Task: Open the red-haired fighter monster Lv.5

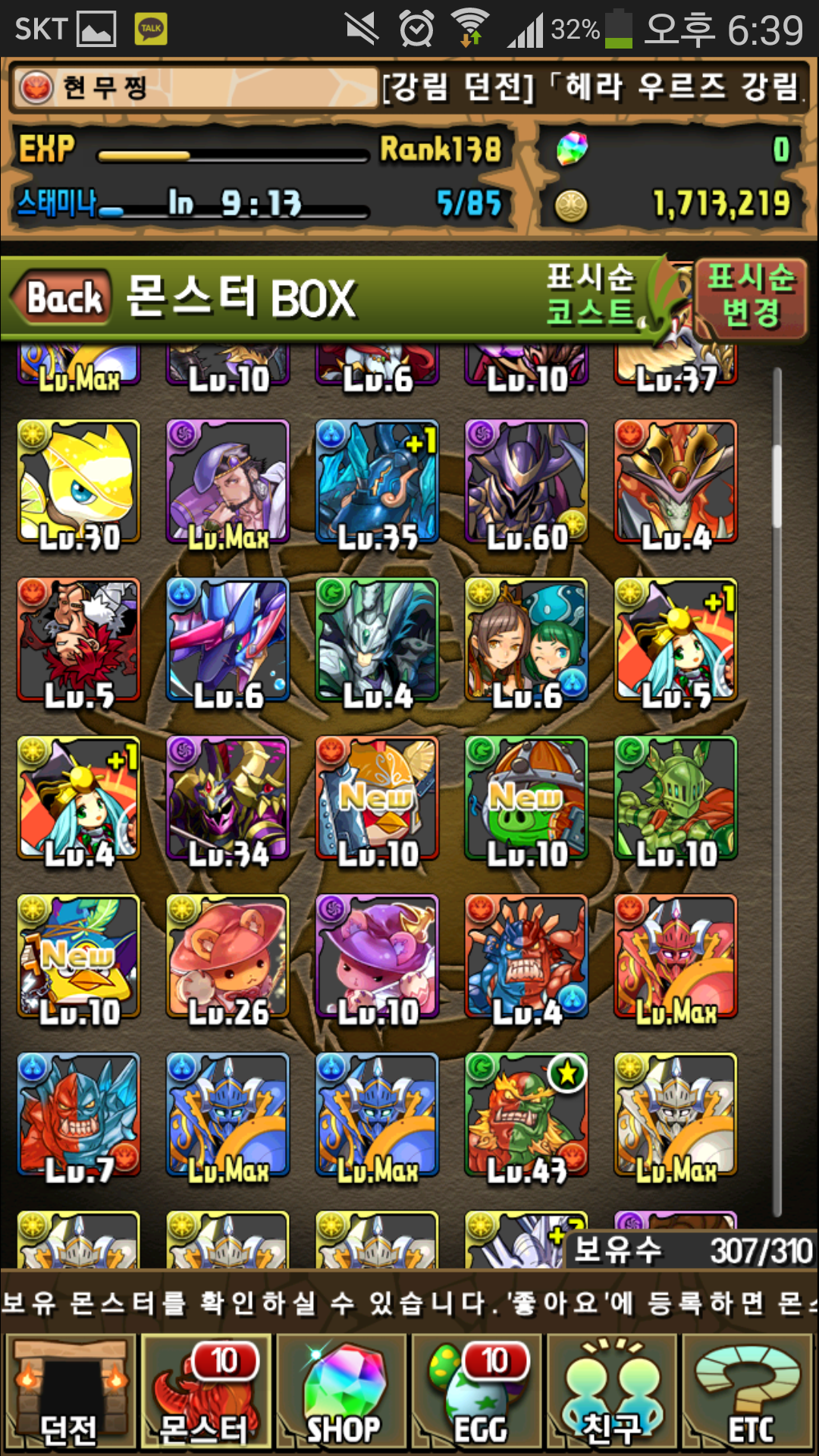Action: point(79,641)
